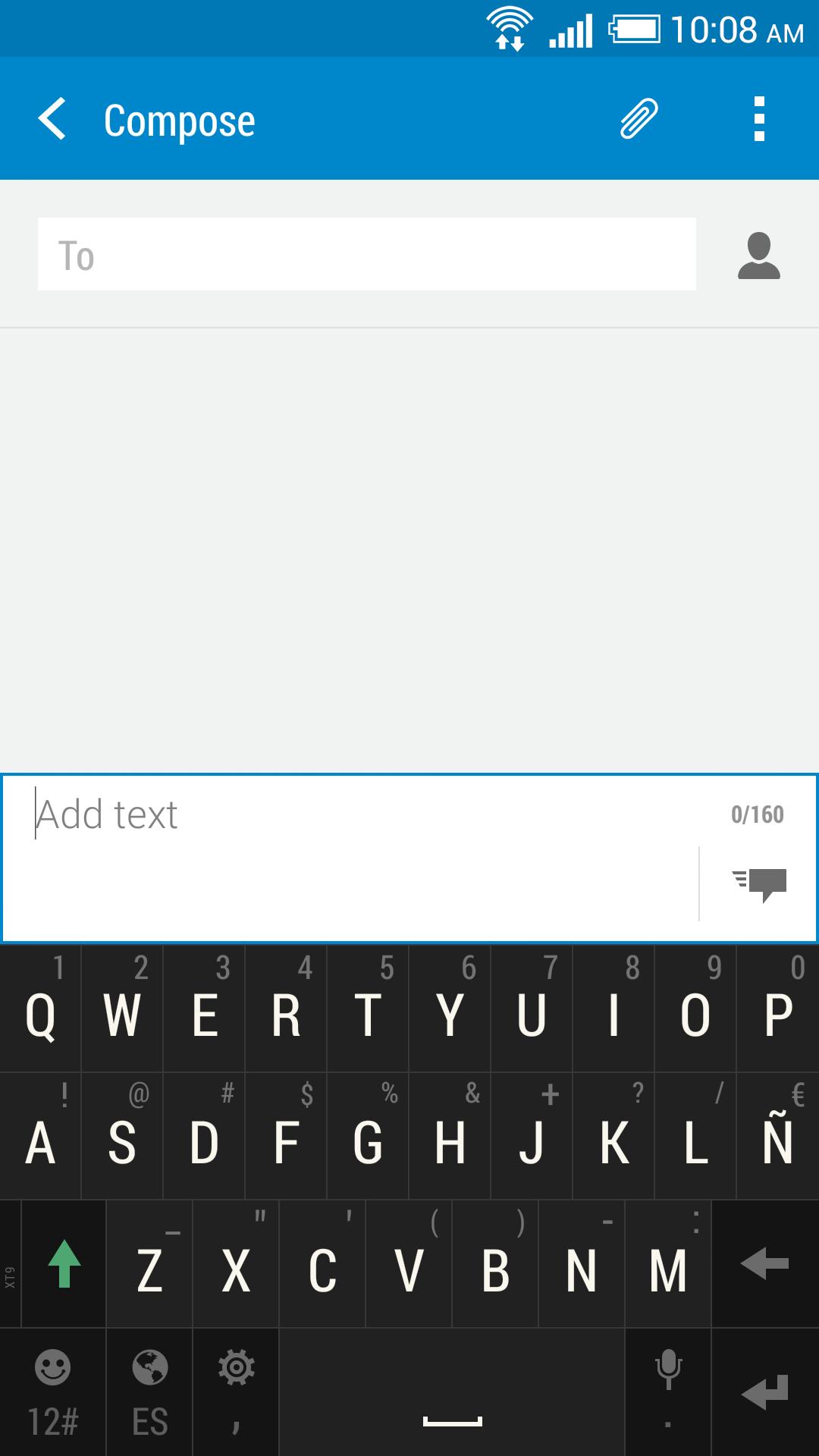Tap the enter key on the keyboard

(764, 1394)
